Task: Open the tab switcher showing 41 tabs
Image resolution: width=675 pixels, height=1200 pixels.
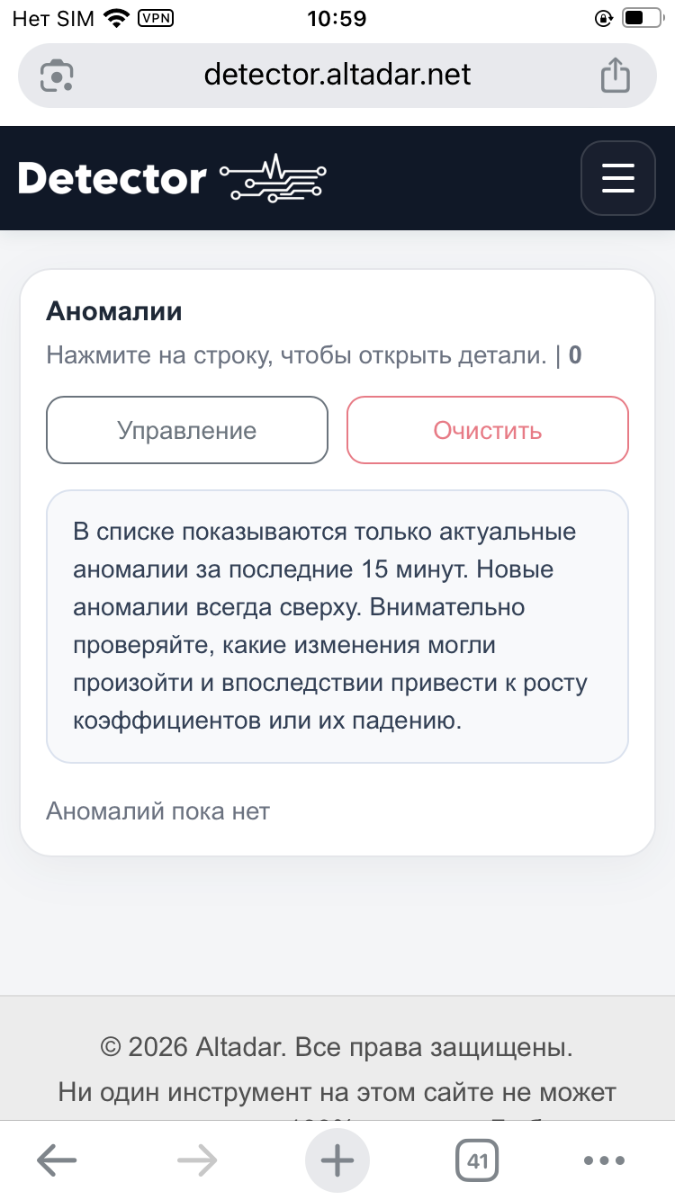Action: point(477,1161)
